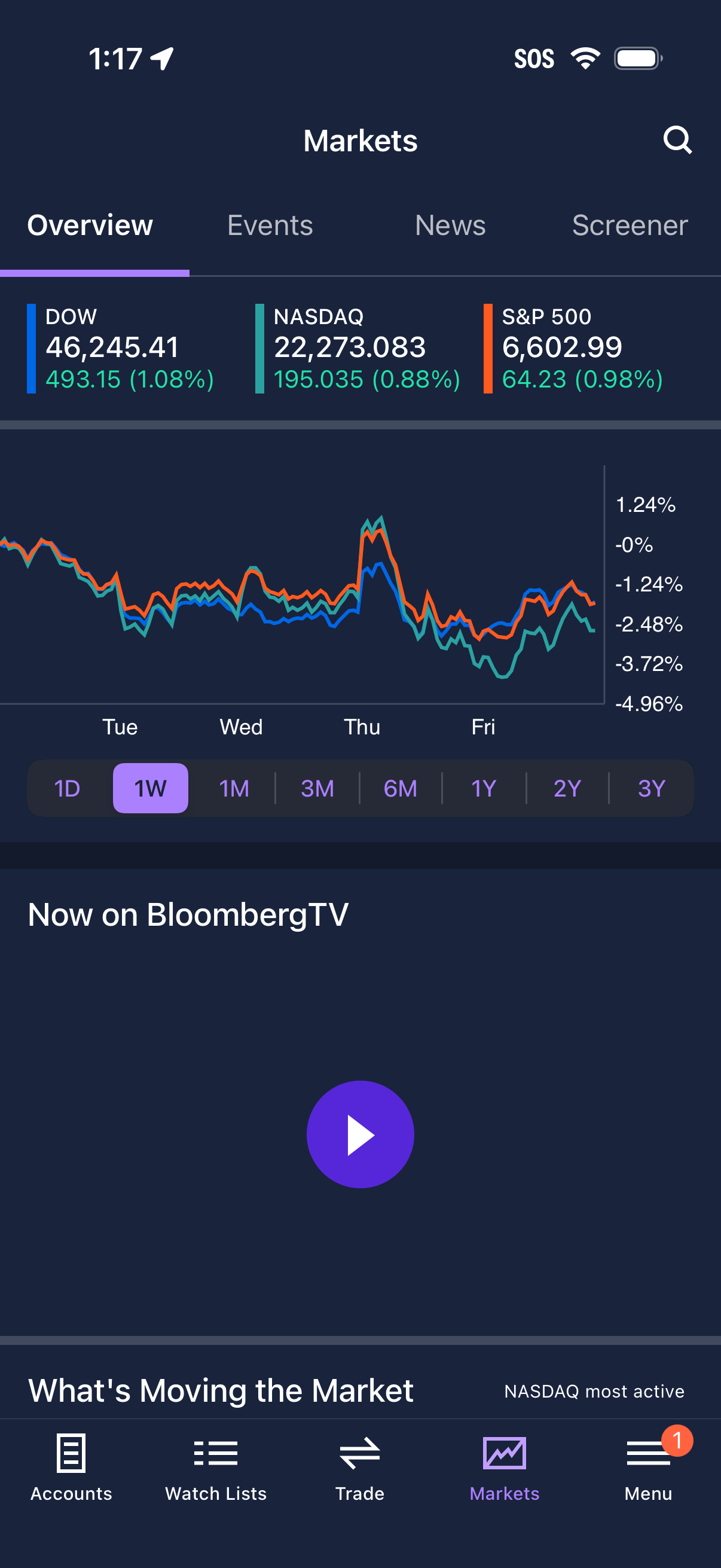Image resolution: width=721 pixels, height=1568 pixels.
Task: Switch to the News tab
Action: (x=450, y=225)
